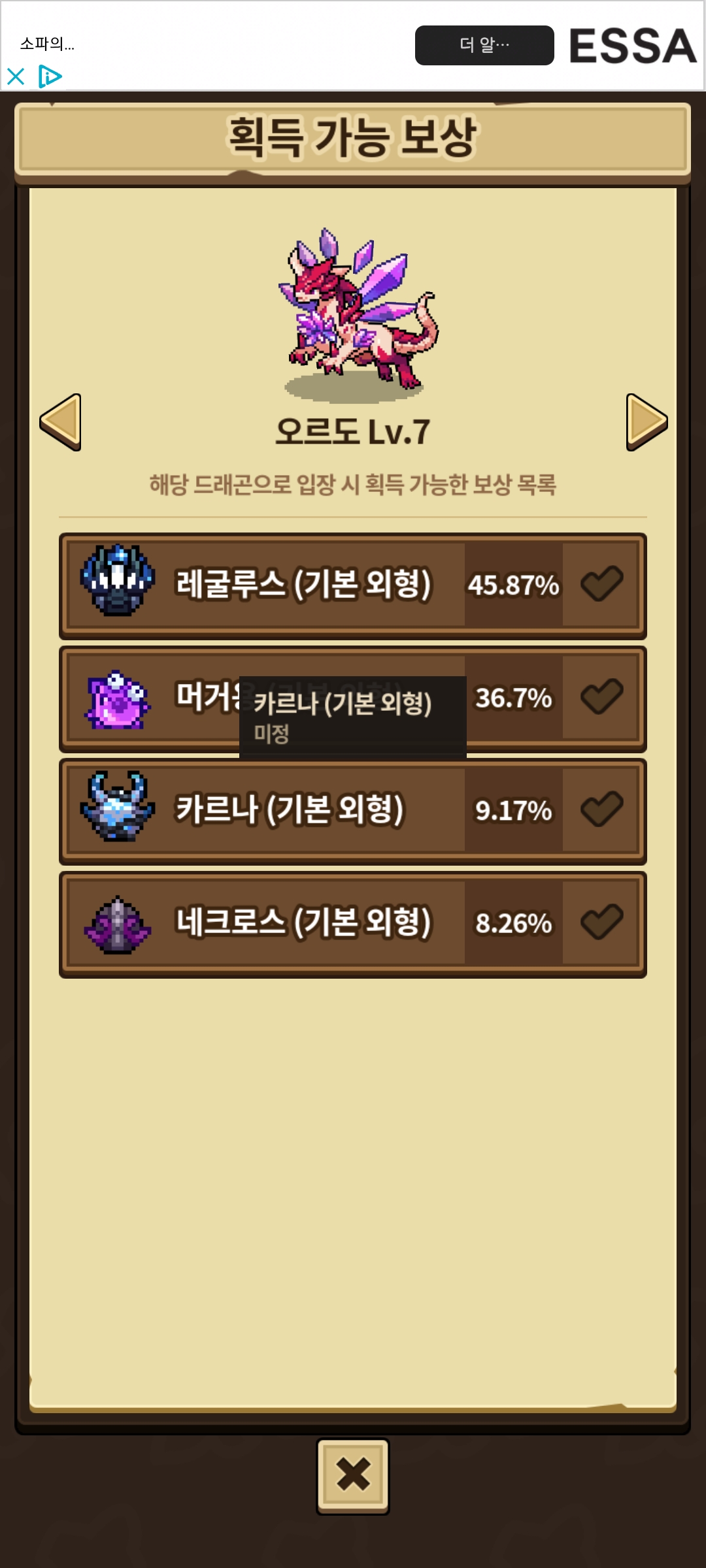This screenshot has height=1568, width=706.
Task: Select the 레굴루스 (기본 외형) reward row
Action: click(x=353, y=585)
